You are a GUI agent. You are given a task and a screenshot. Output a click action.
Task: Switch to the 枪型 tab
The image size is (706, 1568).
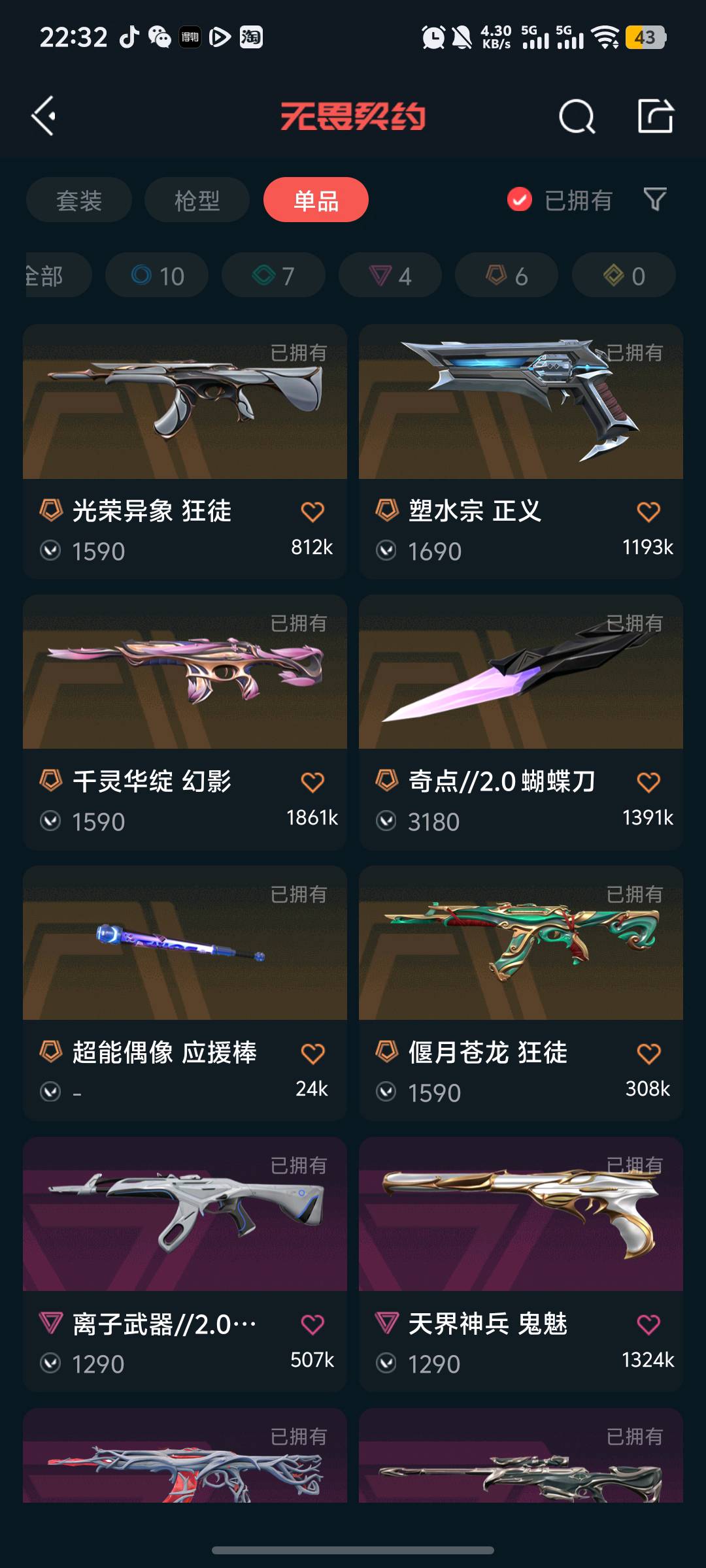pyautogui.click(x=197, y=200)
